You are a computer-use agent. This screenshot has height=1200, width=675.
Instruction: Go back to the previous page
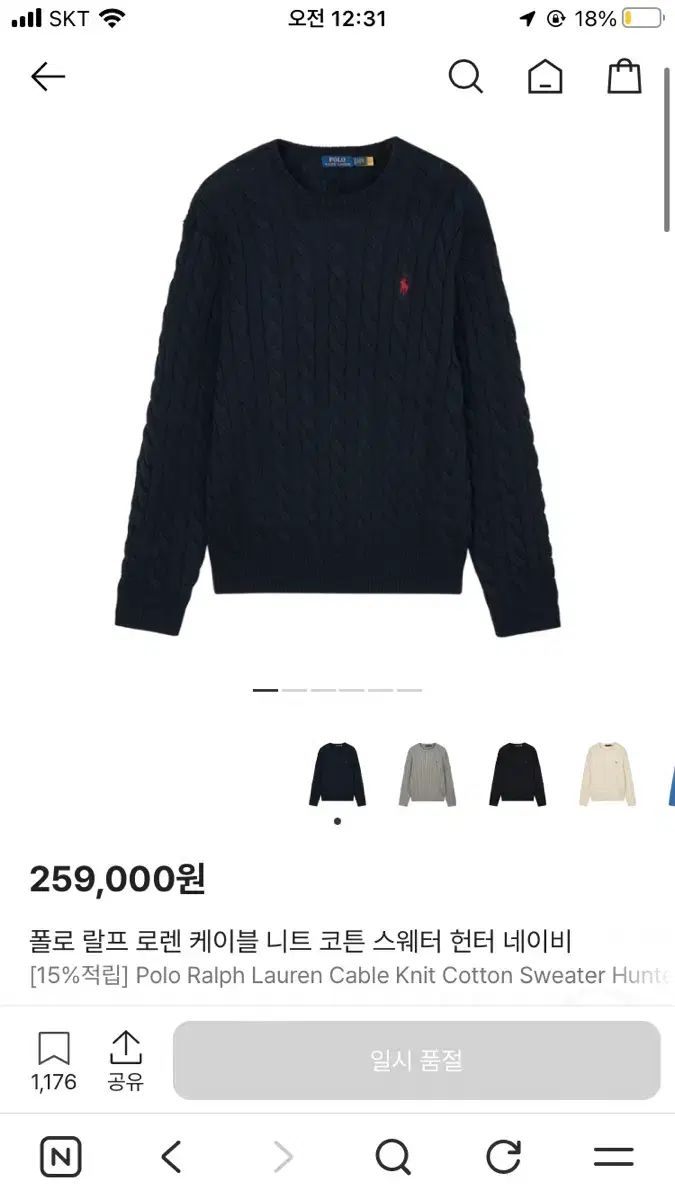[47, 76]
